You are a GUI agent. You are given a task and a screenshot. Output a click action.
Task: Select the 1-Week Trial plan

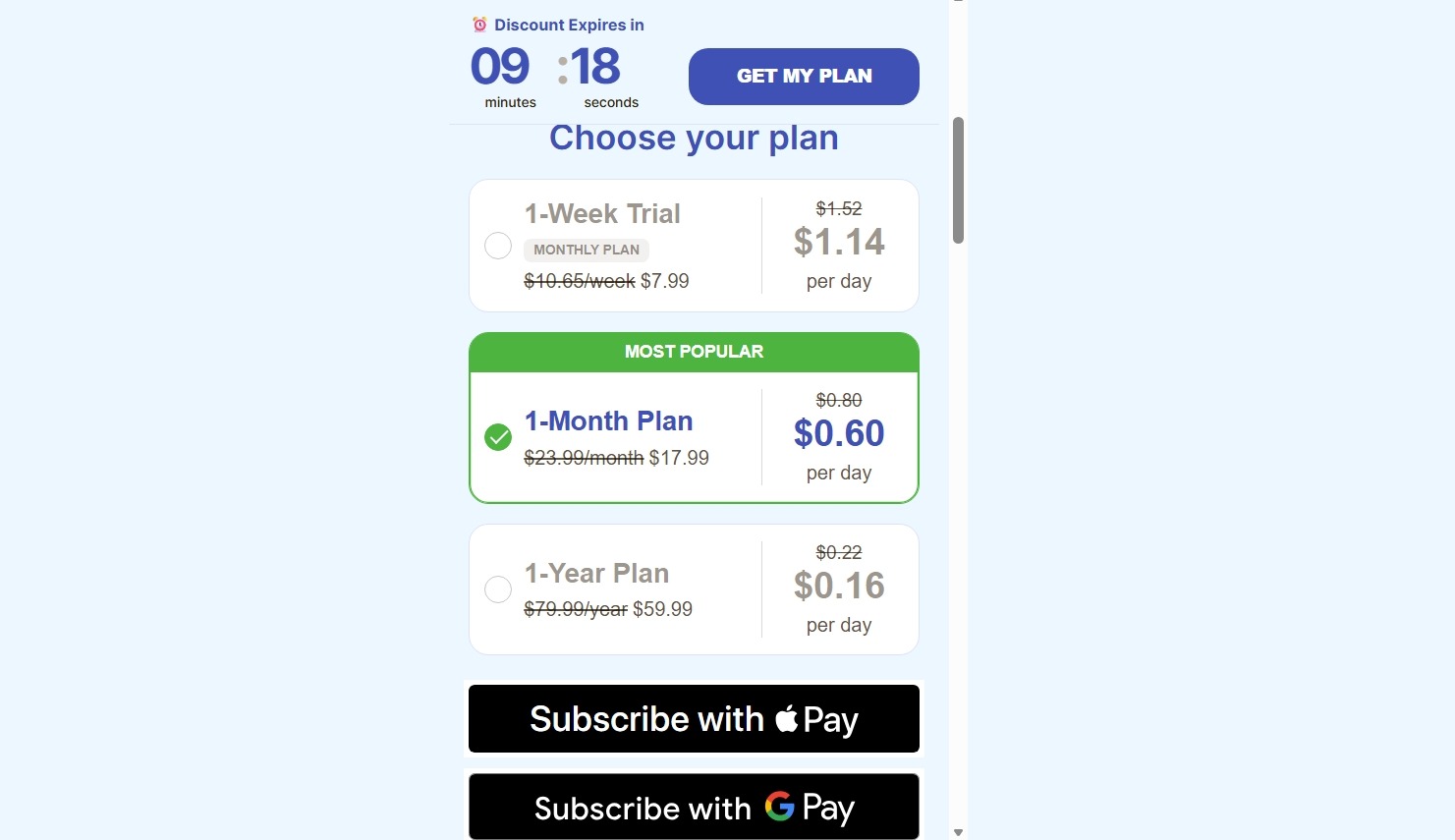tap(694, 246)
